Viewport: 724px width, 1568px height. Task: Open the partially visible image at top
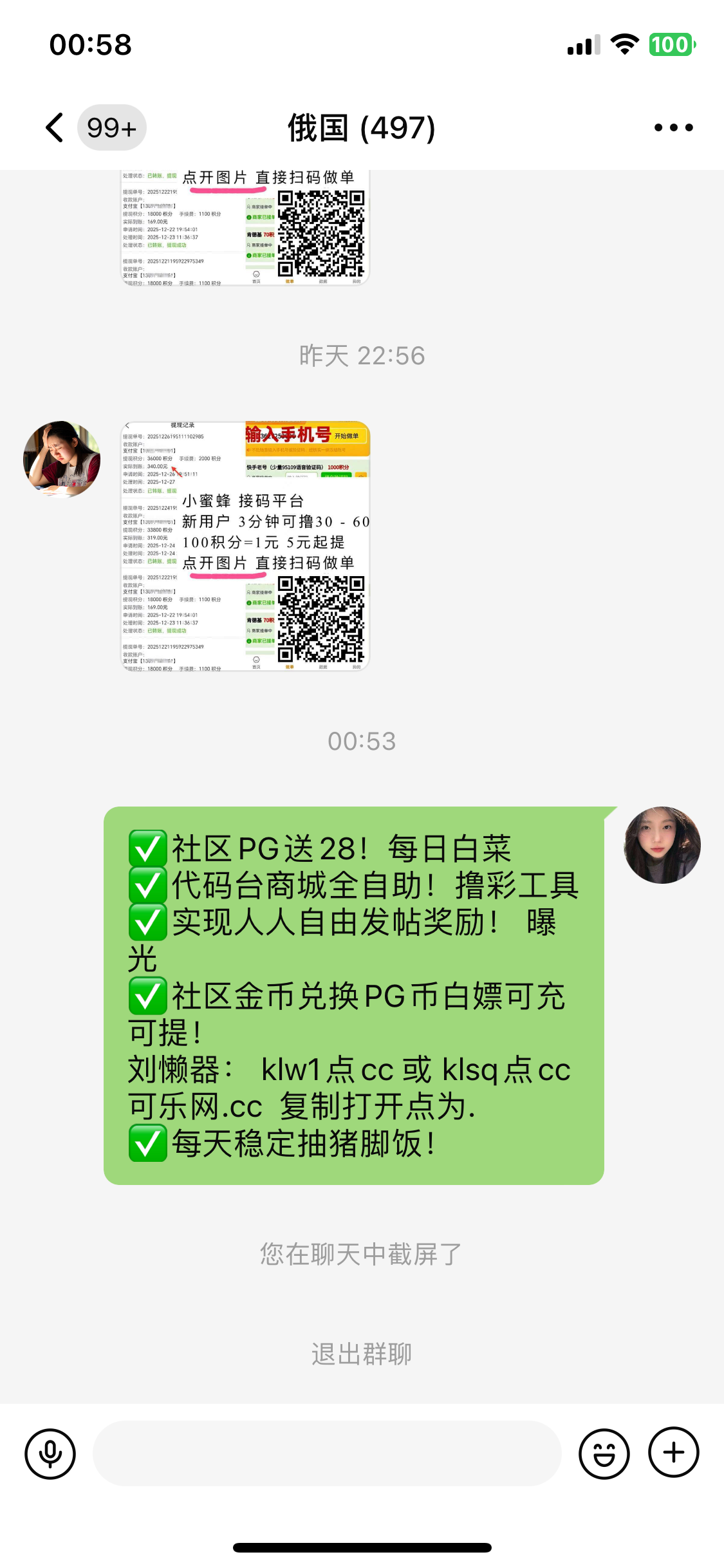pos(245,227)
